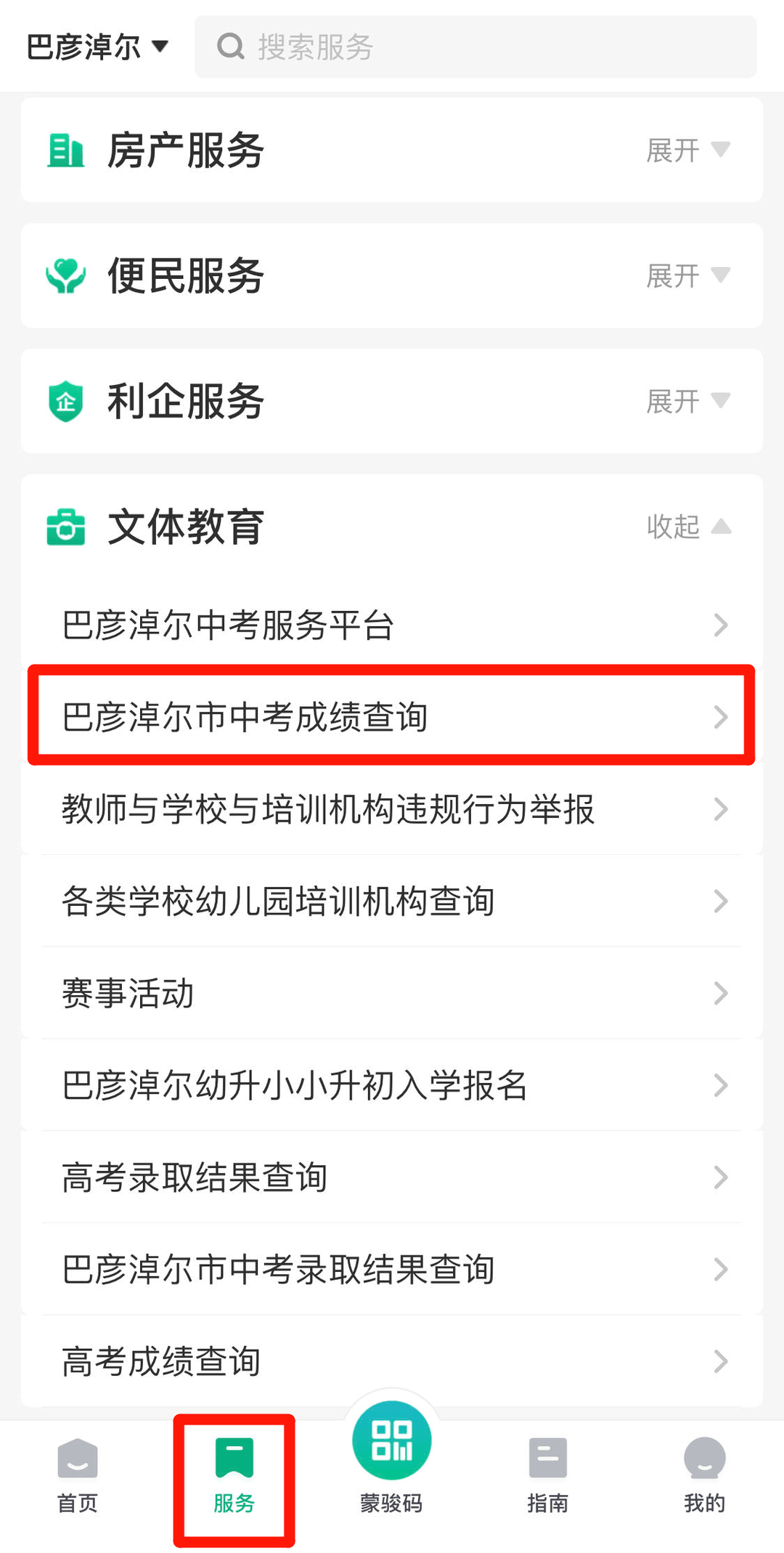This screenshot has width=784, height=1553.
Task: Open the 蒙骏码 QR code tab
Action: point(391,1460)
